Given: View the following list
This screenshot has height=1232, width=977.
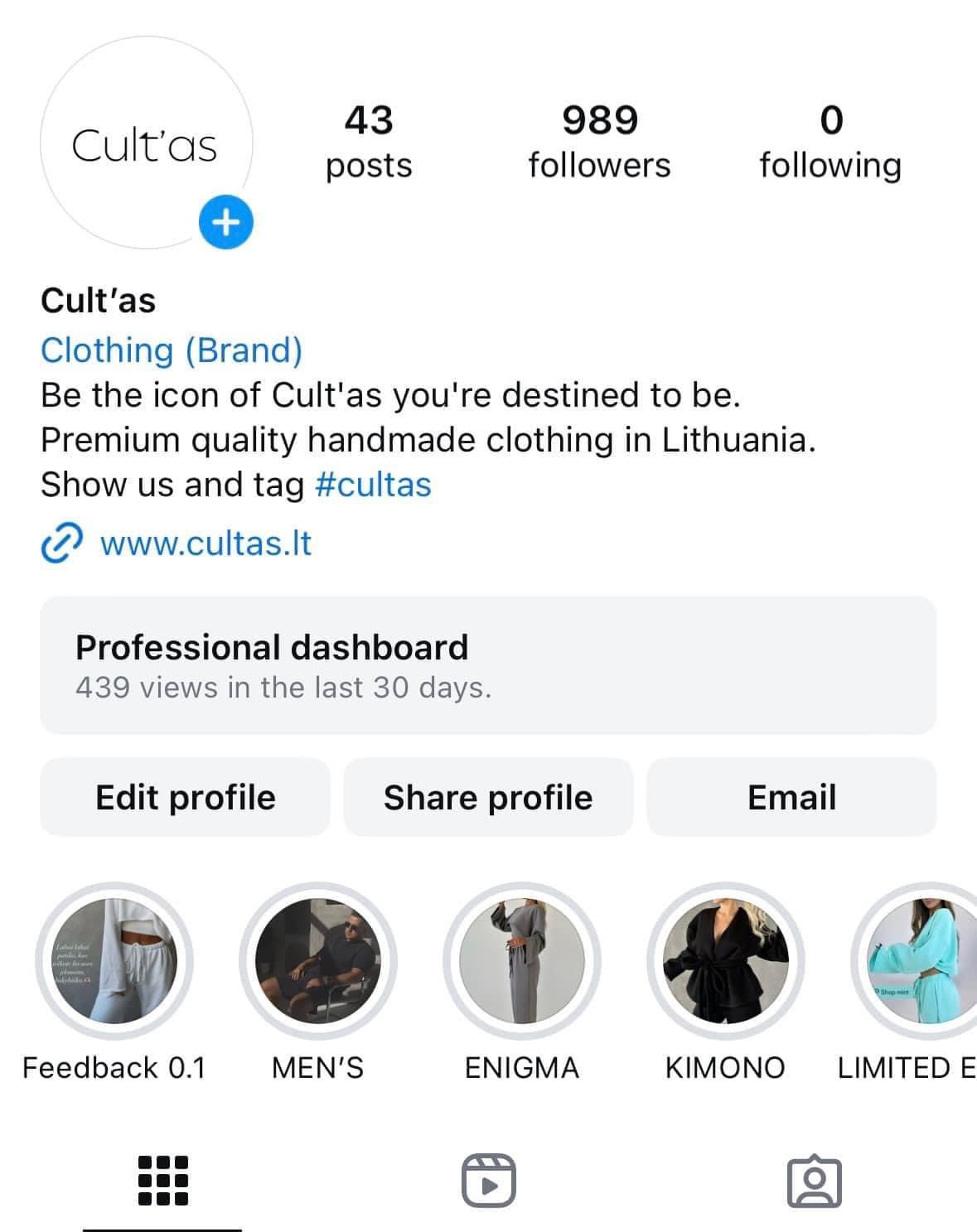Looking at the screenshot, I should [830, 142].
